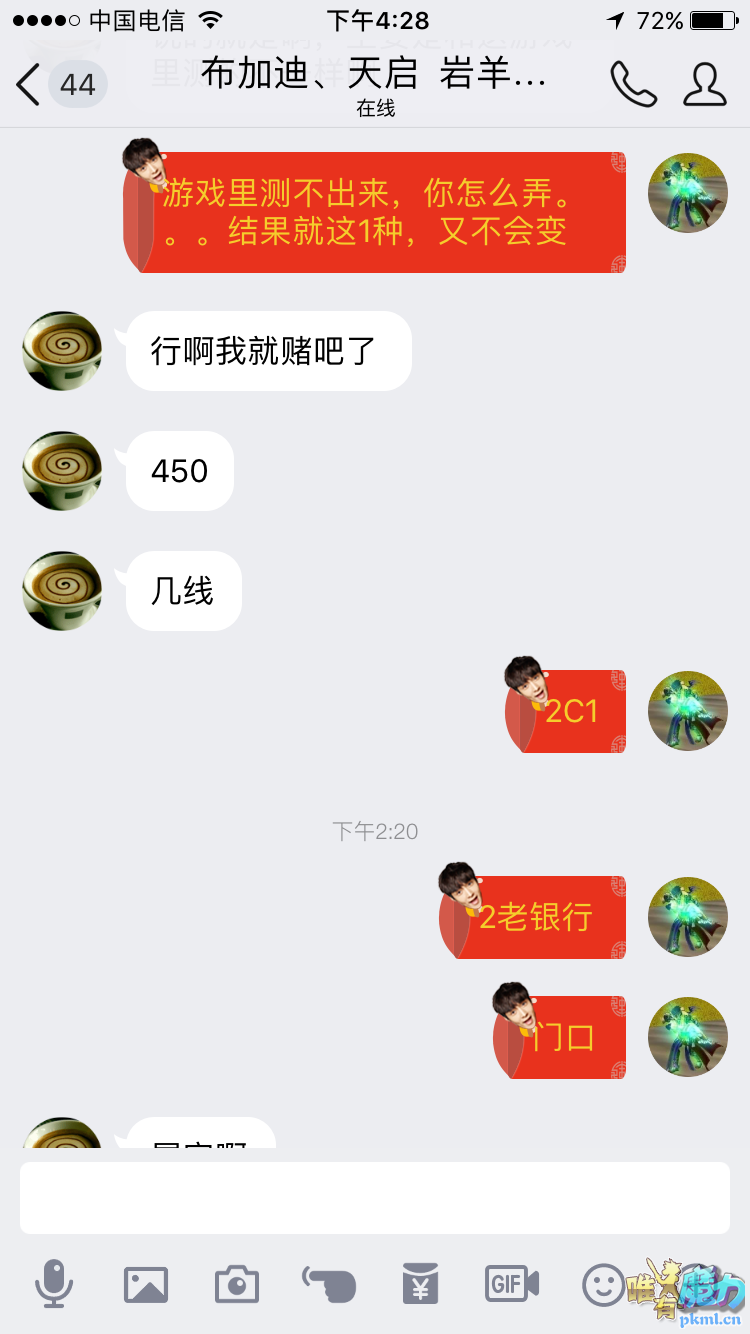Tap the message input field

pos(375,1197)
